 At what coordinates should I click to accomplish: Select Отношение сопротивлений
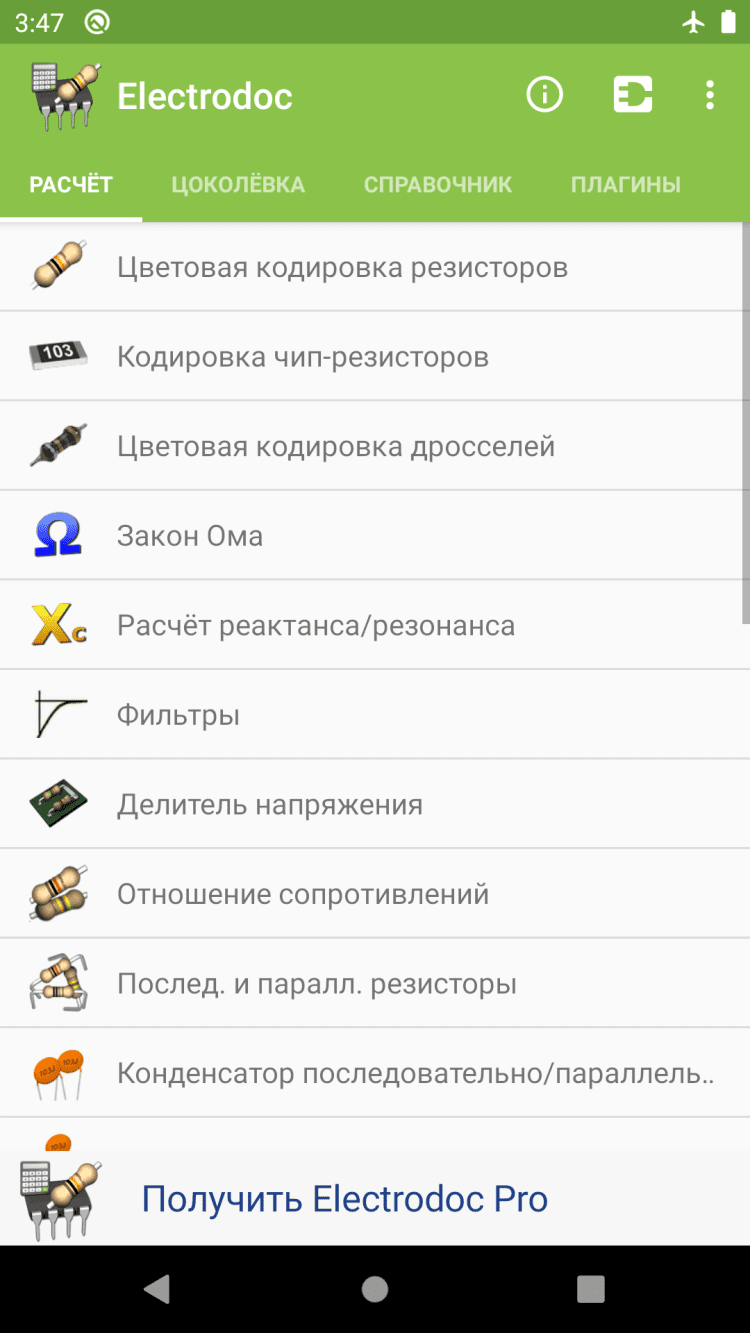point(303,894)
